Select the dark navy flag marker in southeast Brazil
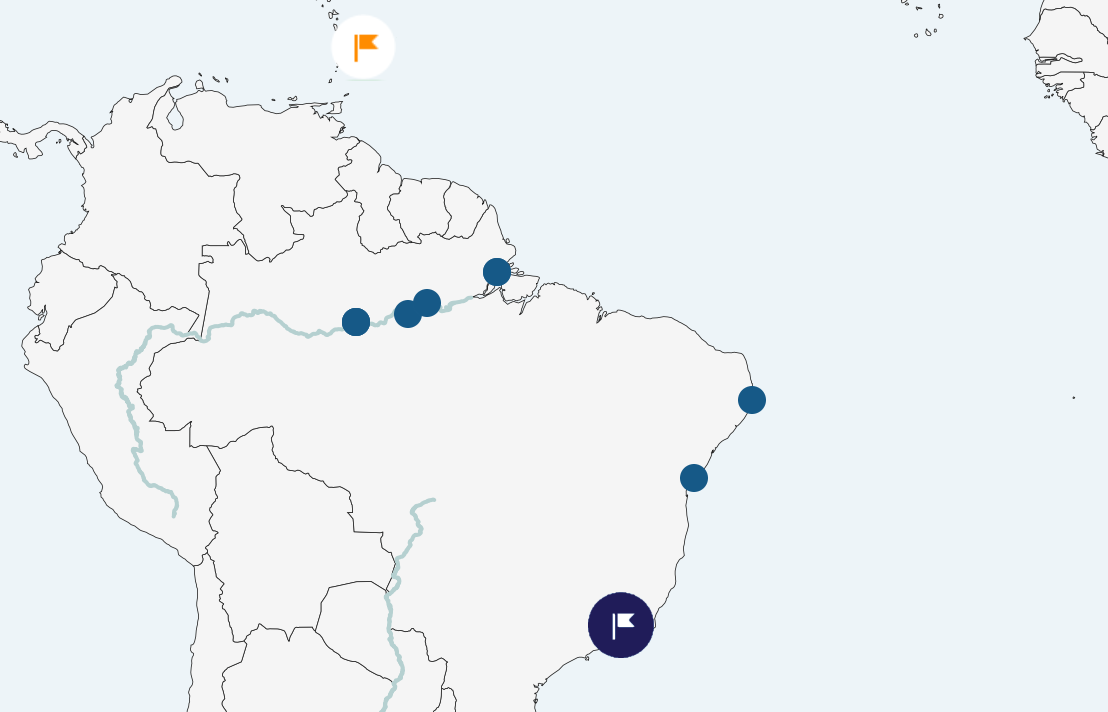This screenshot has height=712, width=1108. pos(621,625)
